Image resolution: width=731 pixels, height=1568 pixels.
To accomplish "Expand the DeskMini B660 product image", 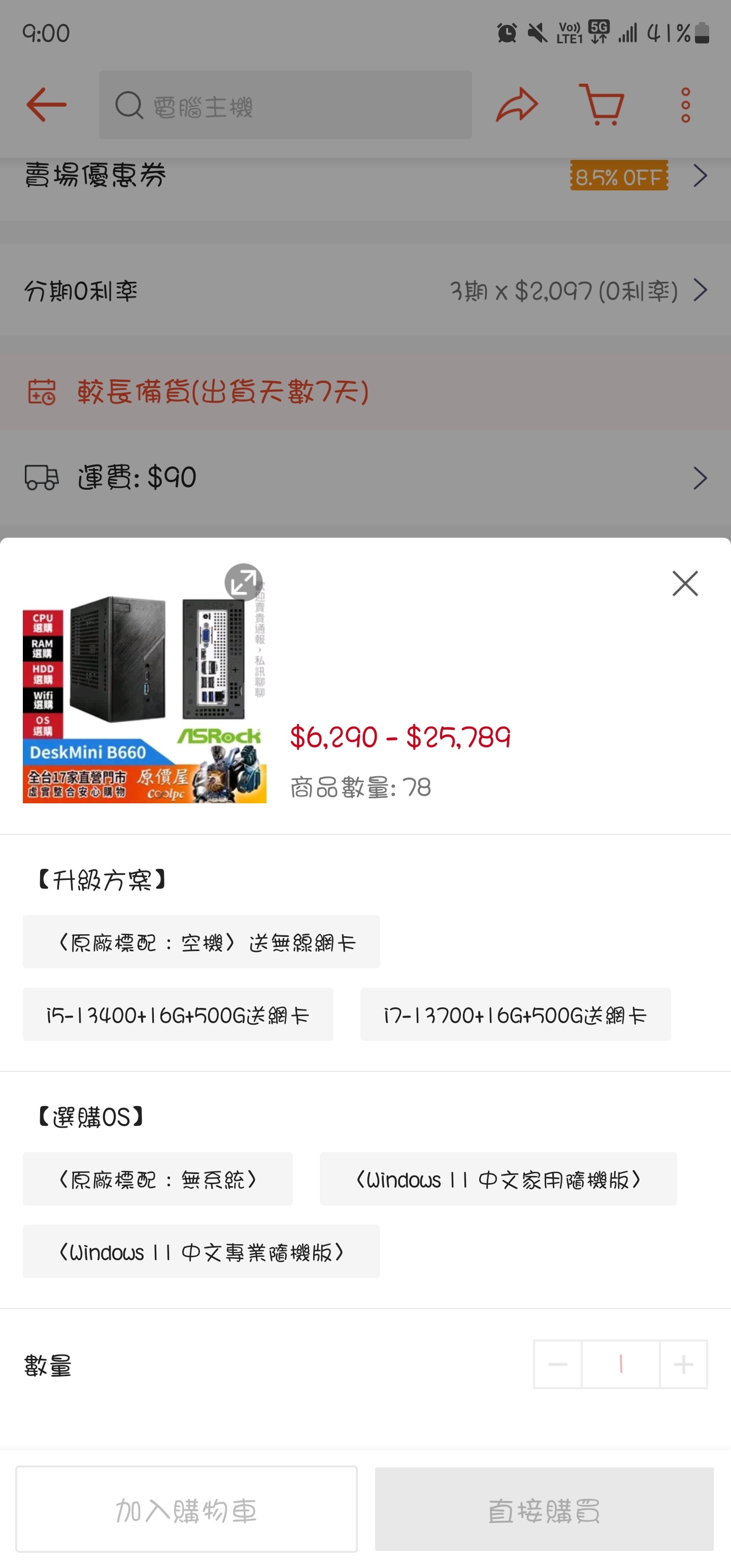I will pos(244,582).
